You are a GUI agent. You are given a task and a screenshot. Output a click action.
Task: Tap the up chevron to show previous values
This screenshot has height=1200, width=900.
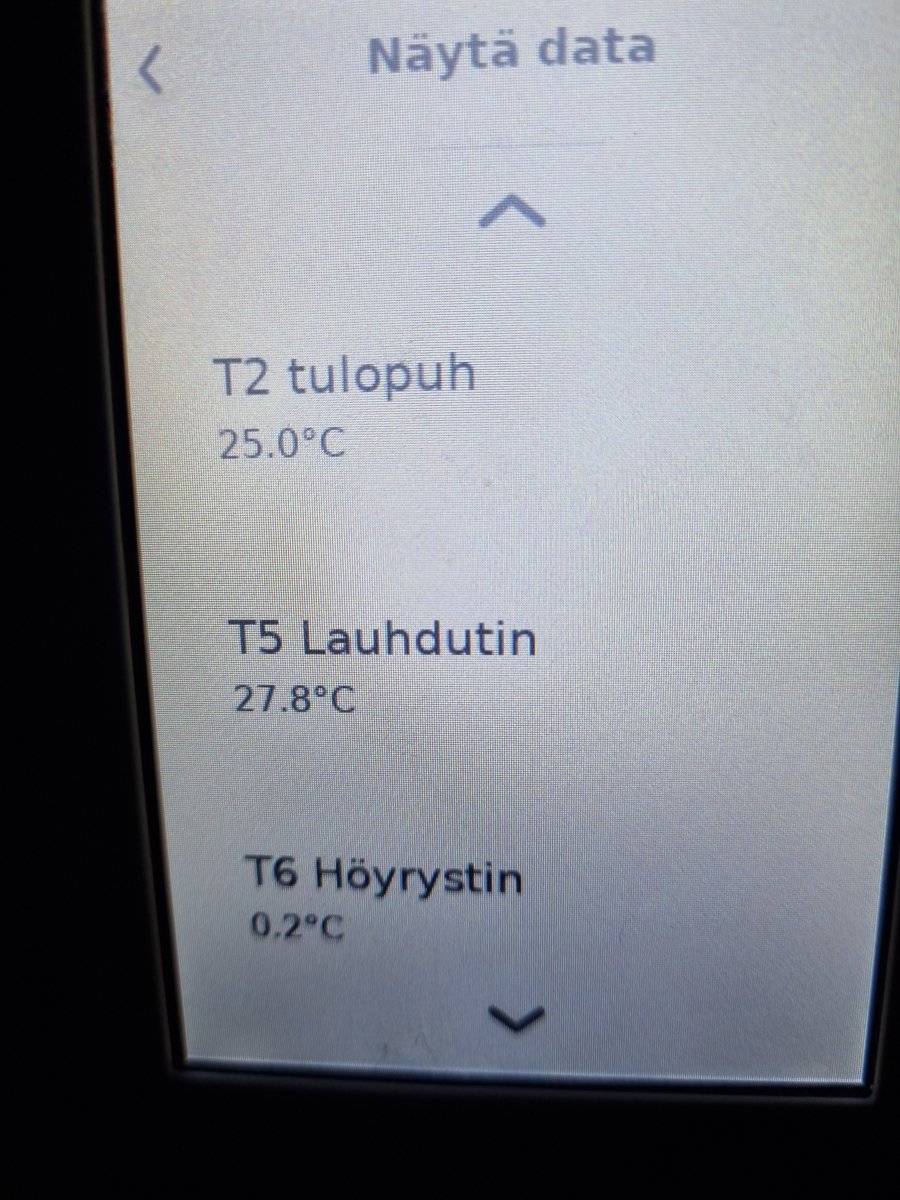[512, 210]
